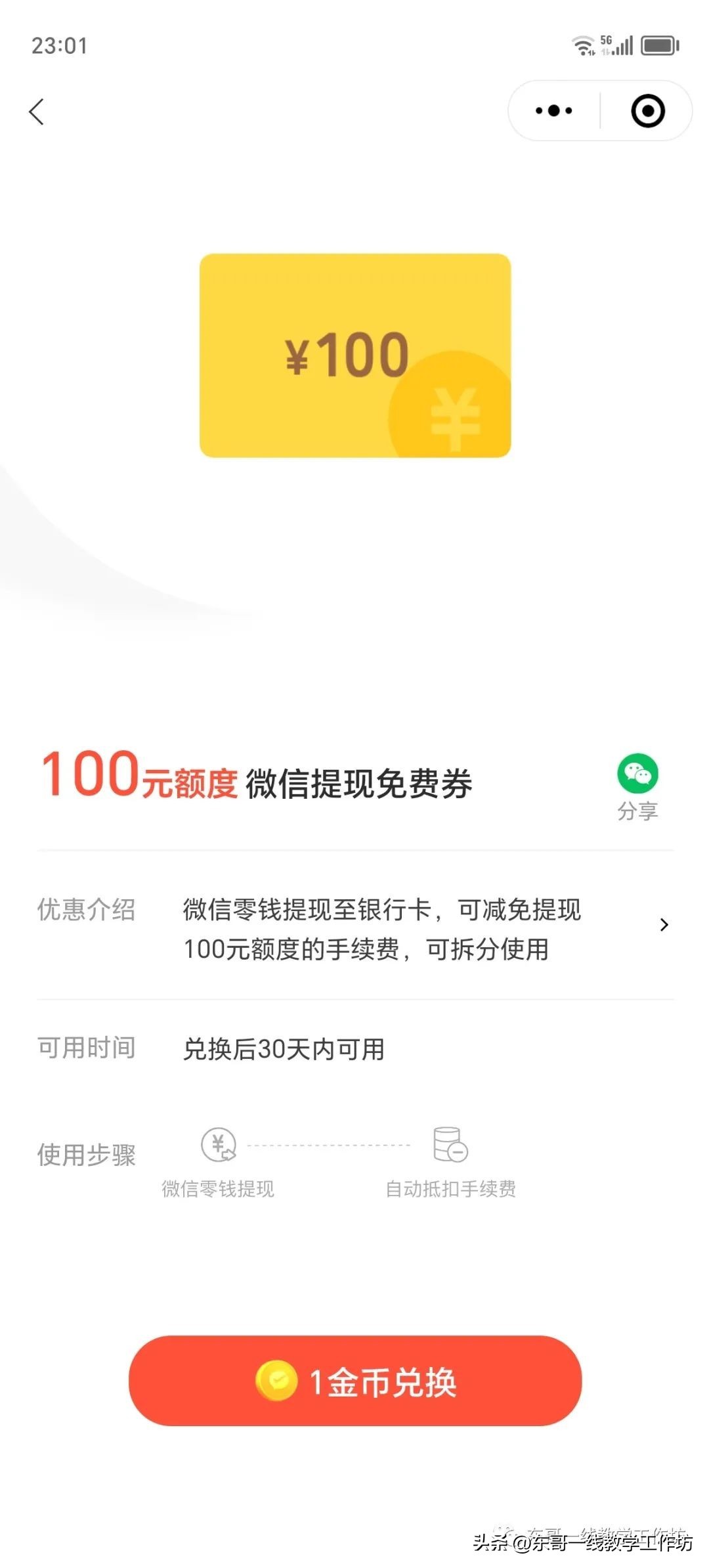Open the mini program three-dot menu
This screenshot has height=1568, width=709.
(x=554, y=110)
